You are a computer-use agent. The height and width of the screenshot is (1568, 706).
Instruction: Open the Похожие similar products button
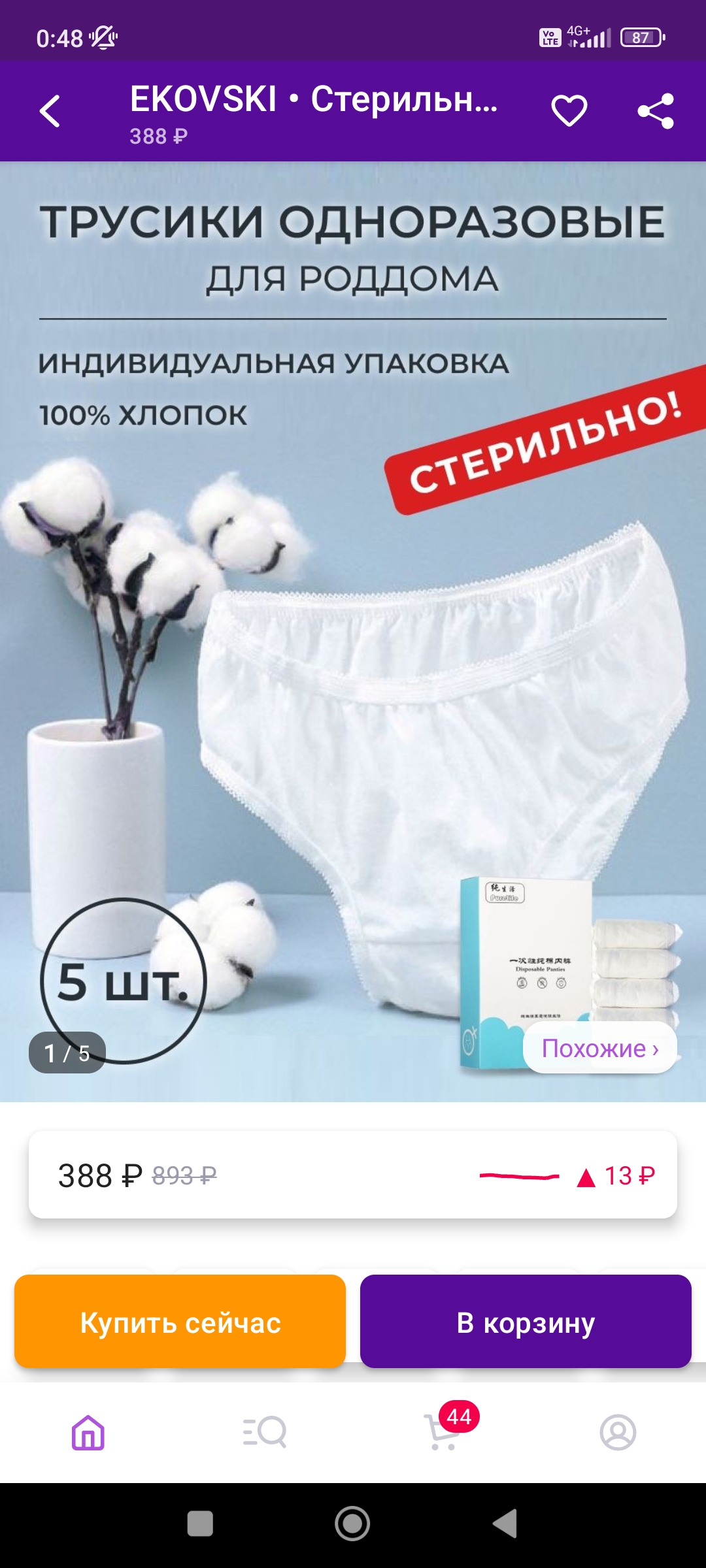(x=600, y=1048)
